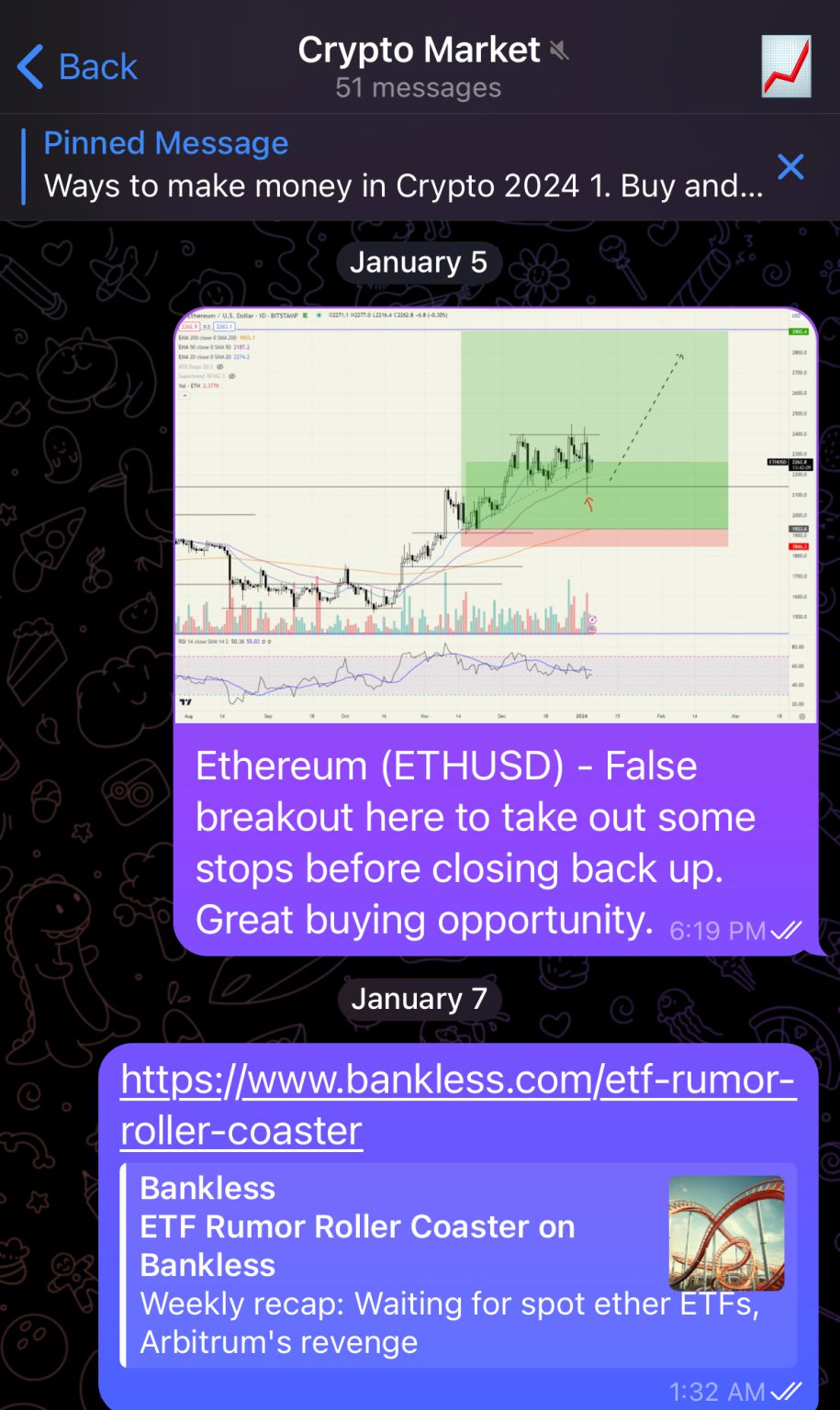Dismiss the pinned message bar

(x=790, y=167)
